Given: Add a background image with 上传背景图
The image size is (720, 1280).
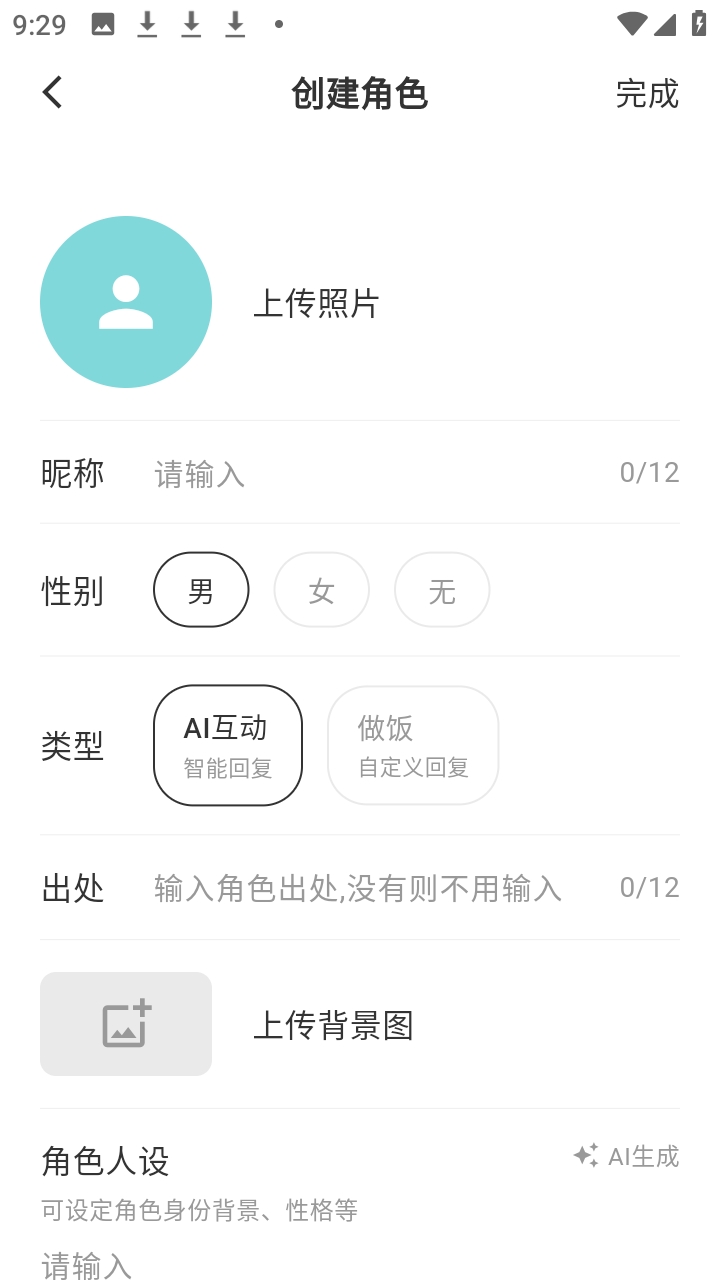Looking at the screenshot, I should click(x=126, y=1024).
